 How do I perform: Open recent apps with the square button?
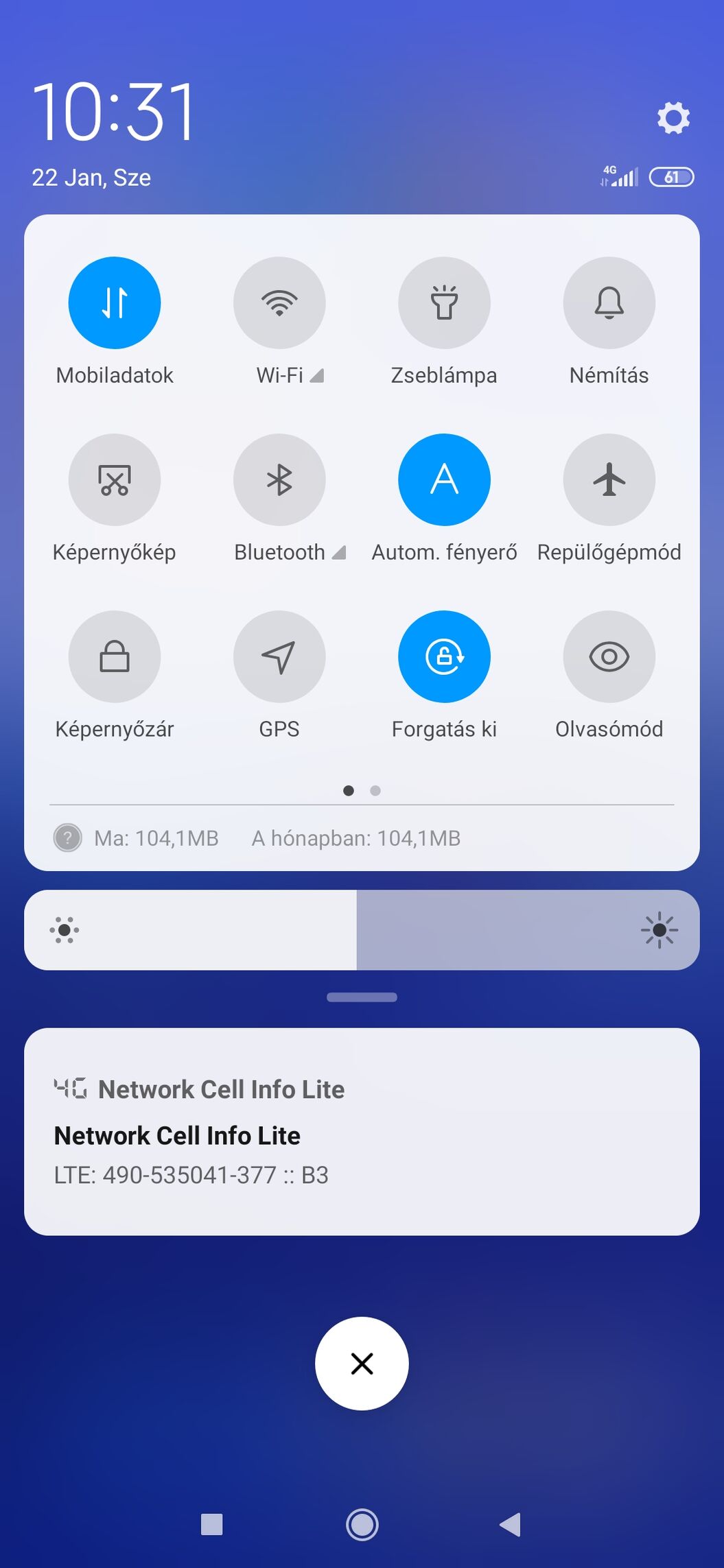click(211, 1525)
